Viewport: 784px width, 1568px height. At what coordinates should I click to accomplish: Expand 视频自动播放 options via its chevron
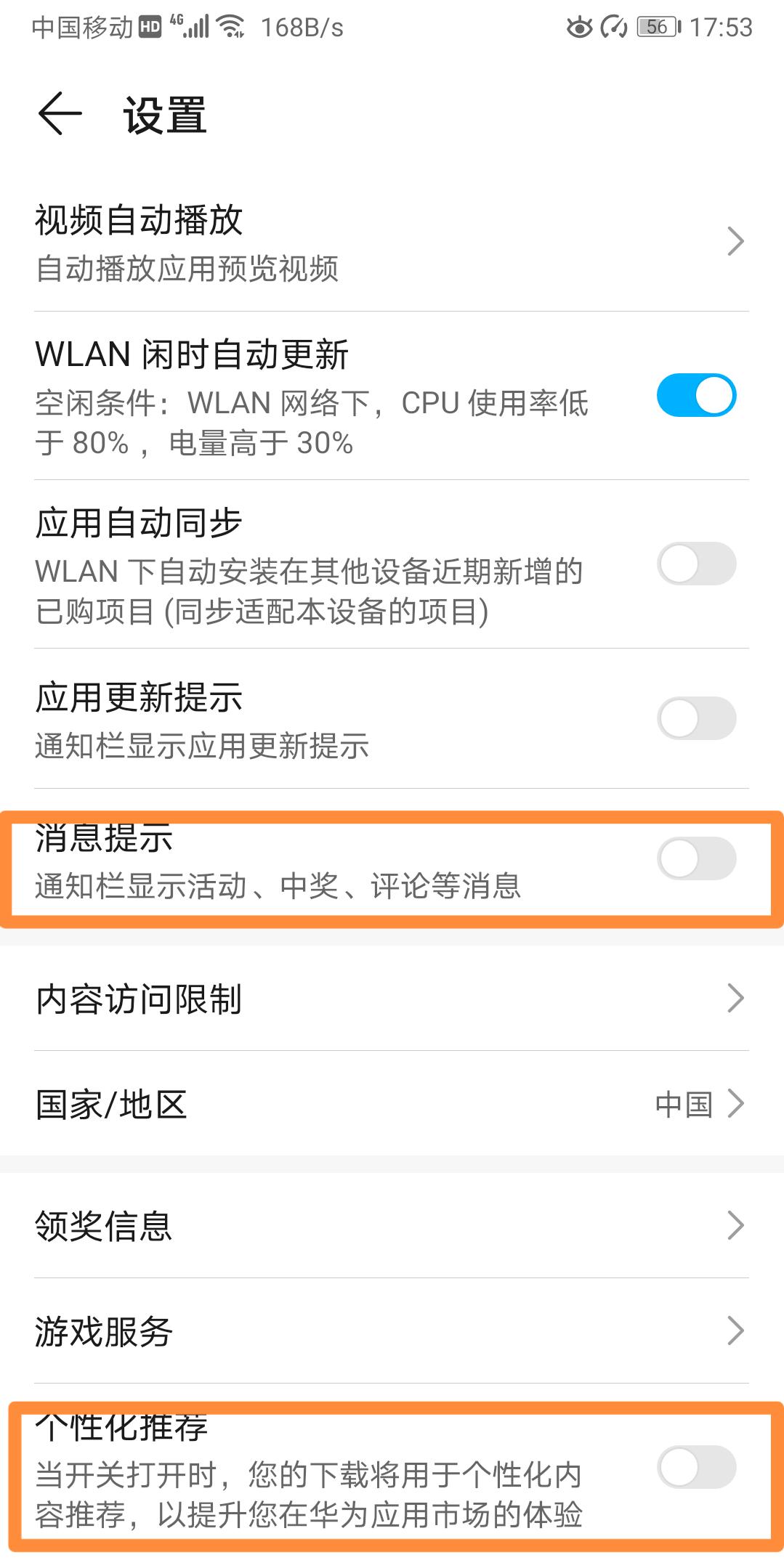(x=736, y=242)
